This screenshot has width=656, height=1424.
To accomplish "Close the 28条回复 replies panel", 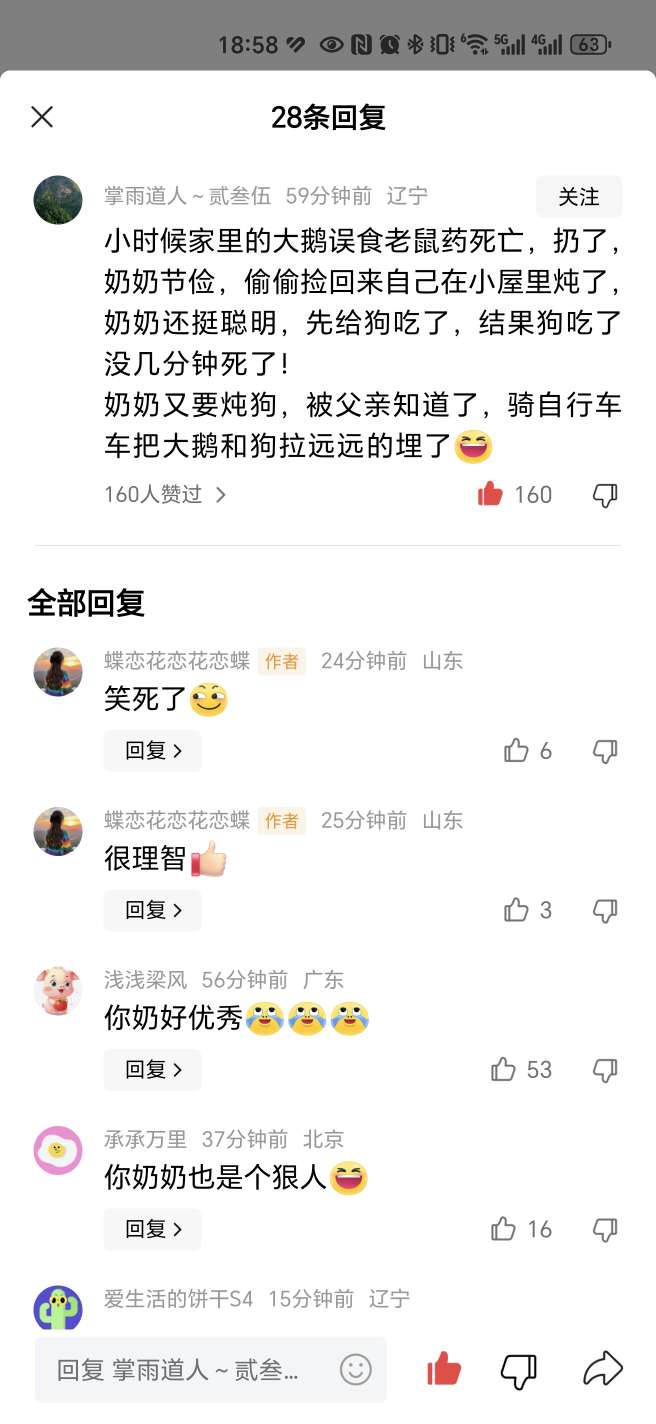I will click(x=42, y=117).
